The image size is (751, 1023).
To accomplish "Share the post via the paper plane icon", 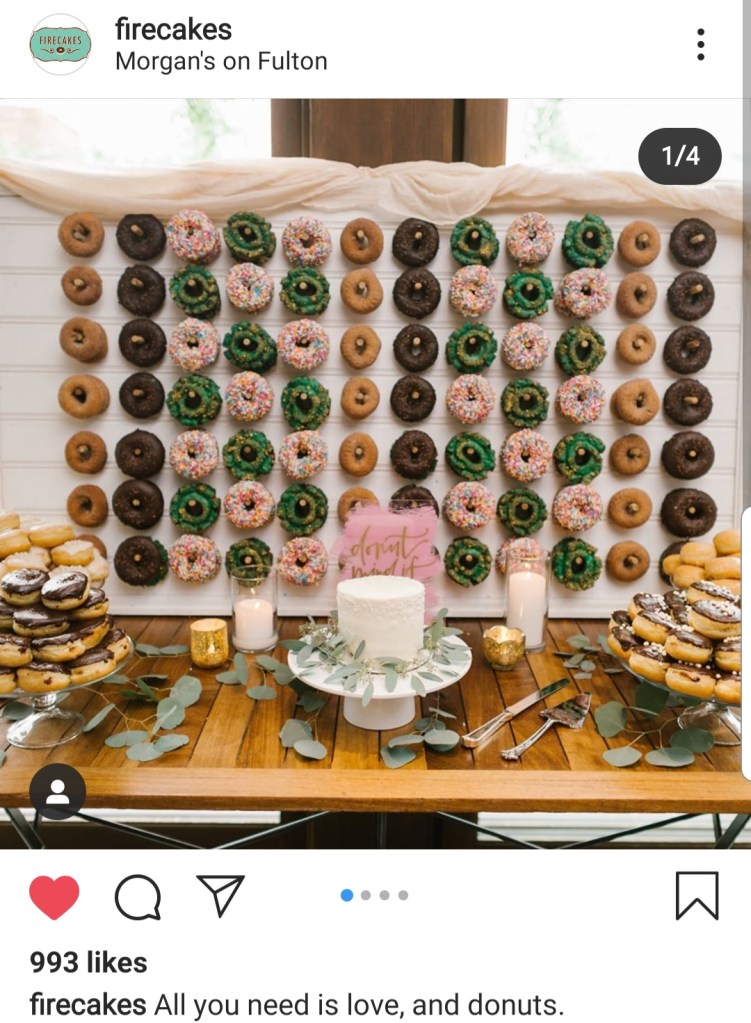I will [220, 895].
